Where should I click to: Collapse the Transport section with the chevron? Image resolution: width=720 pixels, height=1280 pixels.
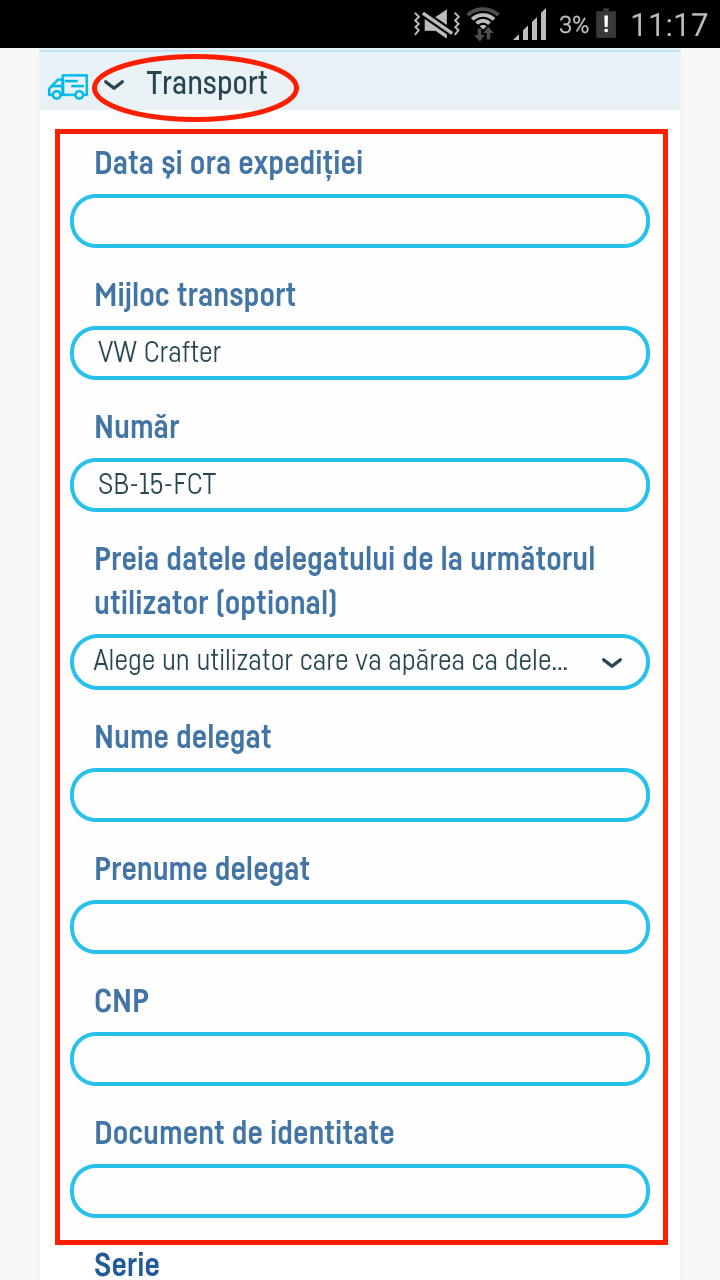click(113, 85)
